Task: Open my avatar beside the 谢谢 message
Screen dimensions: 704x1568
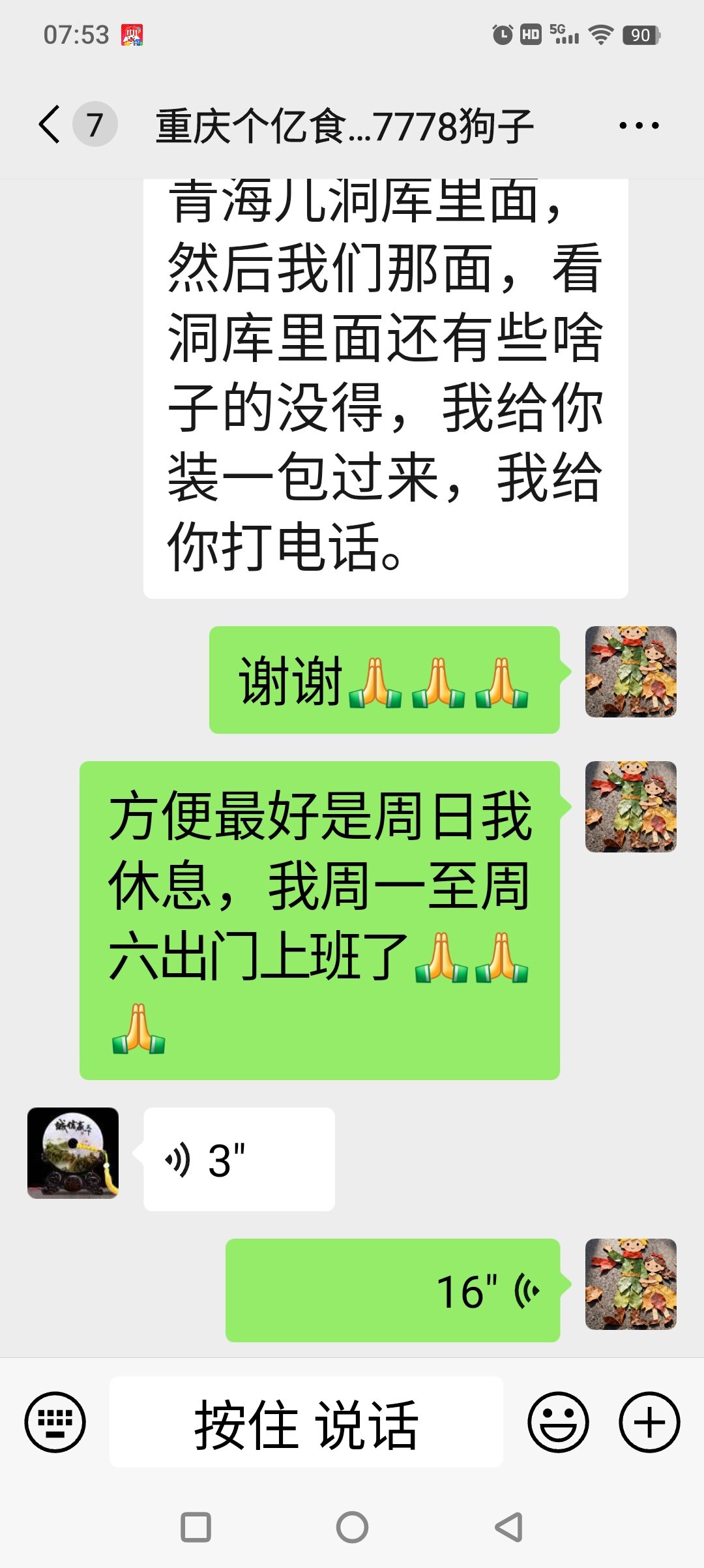Action: coord(630,672)
